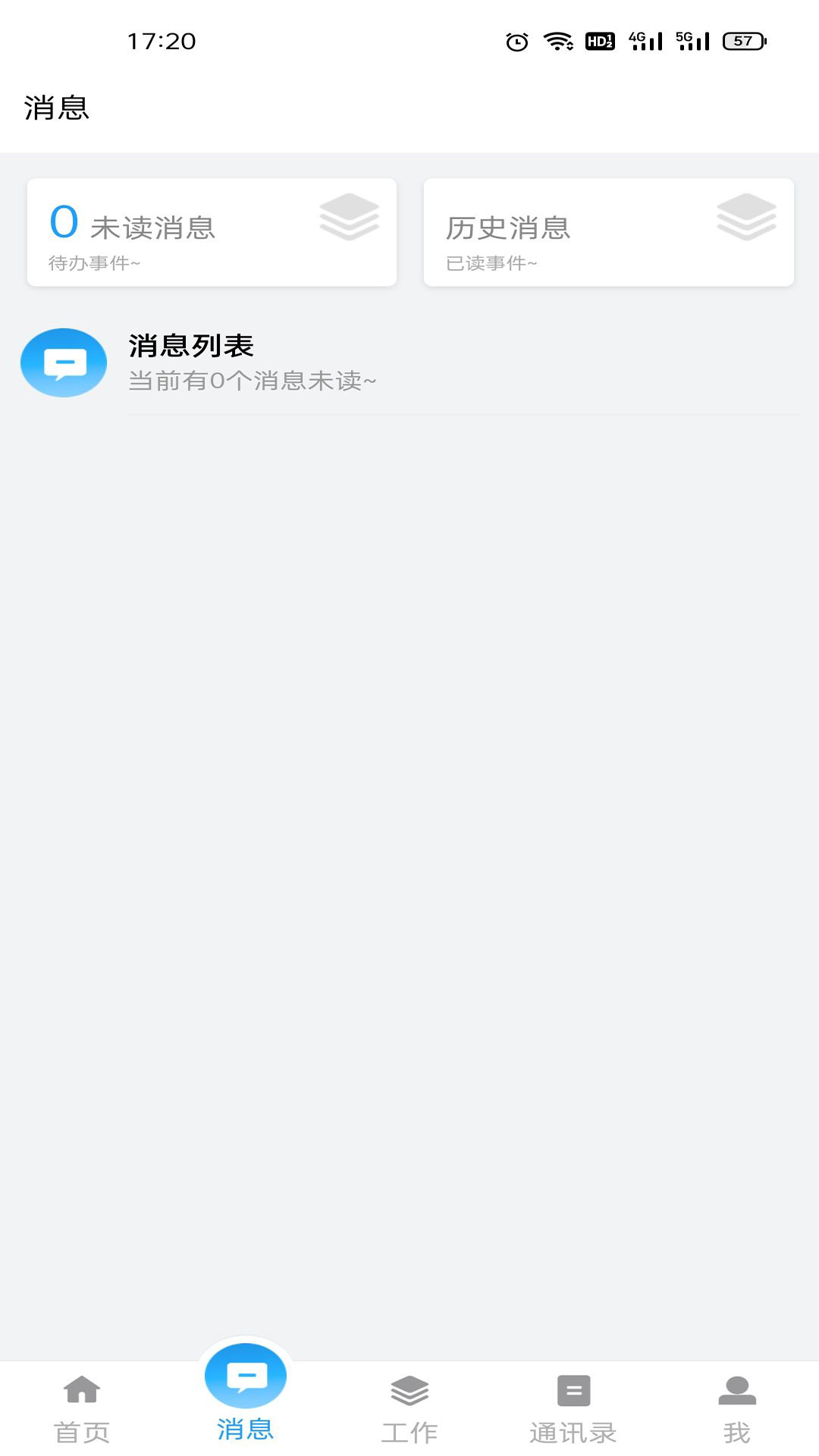819x1456 pixels.
Task: Open the 消息列表 chat bubble icon
Action: pos(64,362)
